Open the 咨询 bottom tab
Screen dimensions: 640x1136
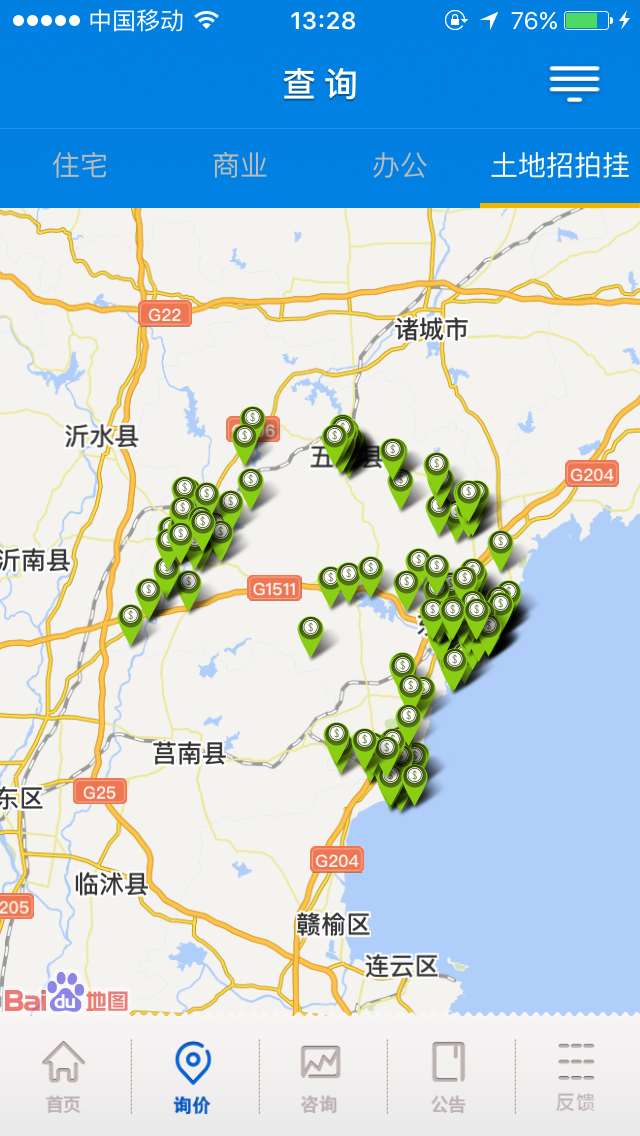point(320,1076)
